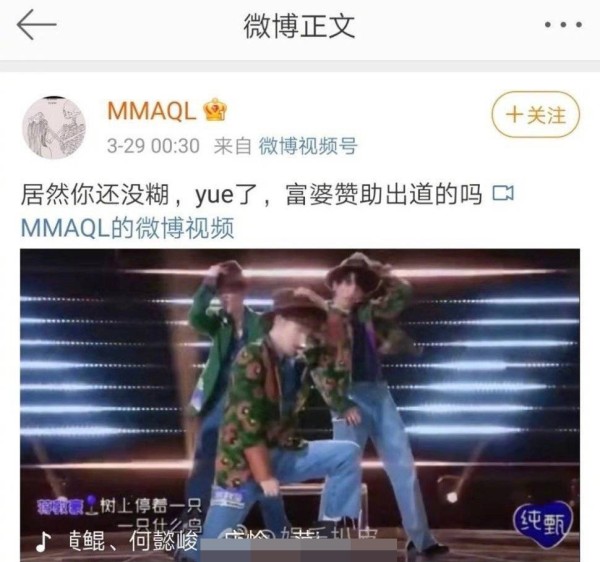Open the three-dot overflow menu
600x562 pixels.
click(563, 26)
